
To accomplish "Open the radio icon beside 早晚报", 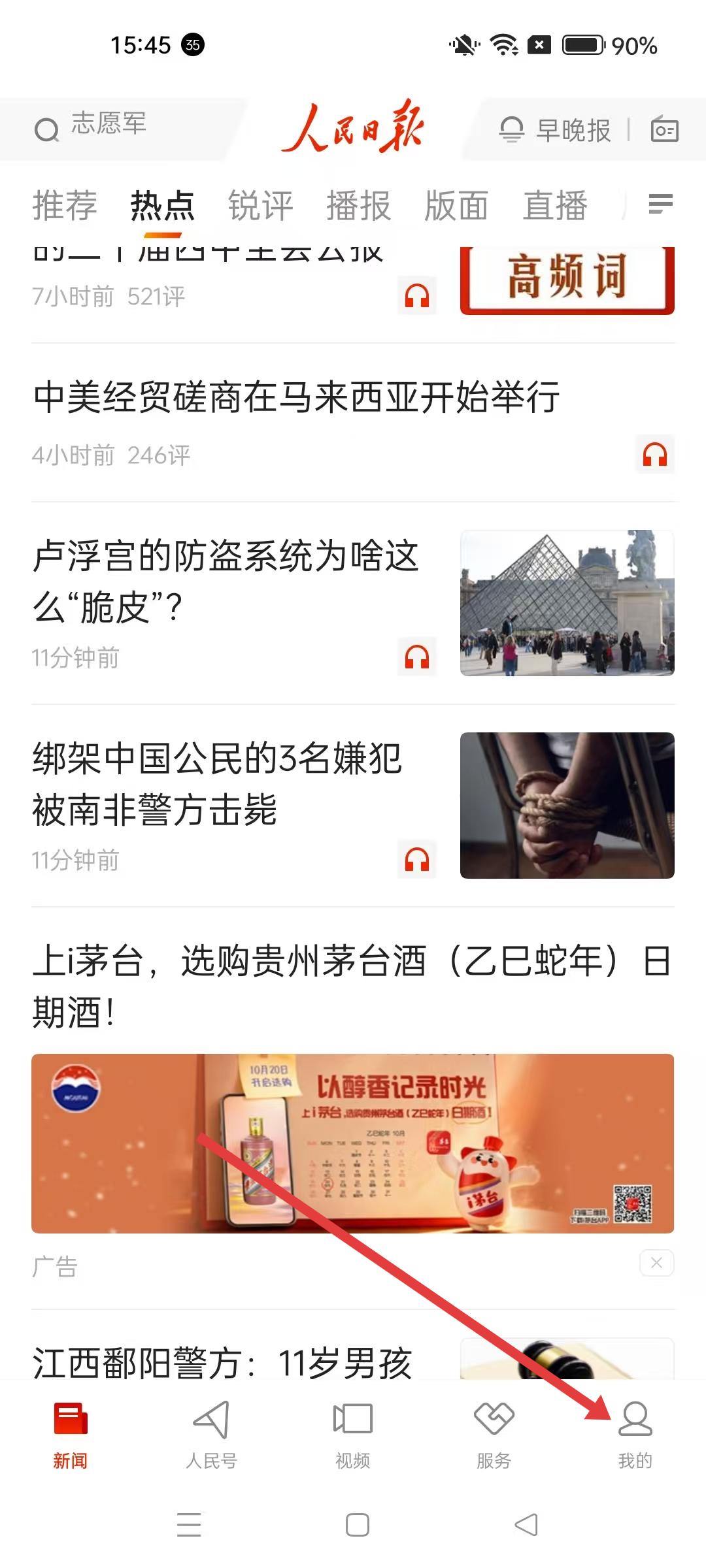I will (x=664, y=129).
